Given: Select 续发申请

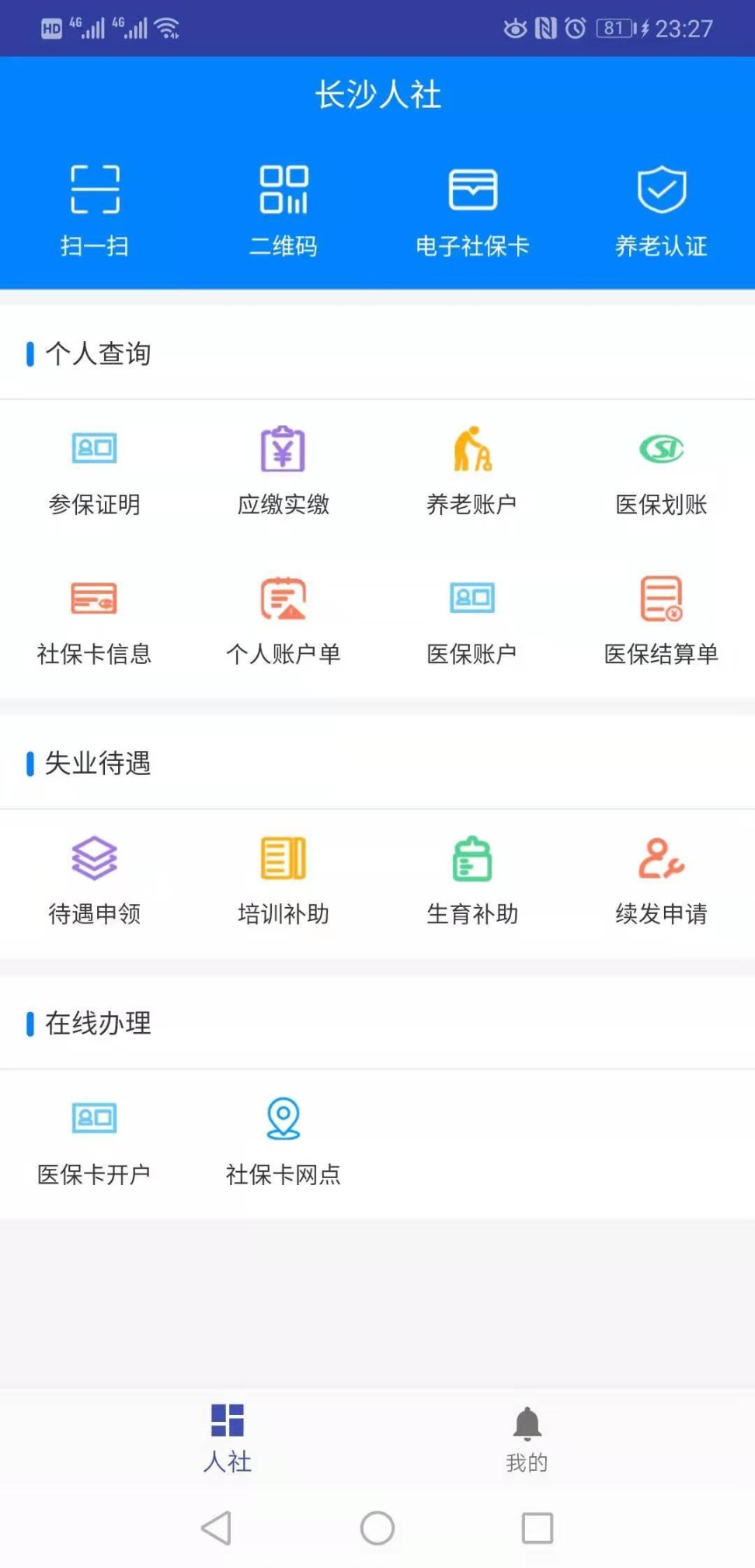Looking at the screenshot, I should [661, 879].
